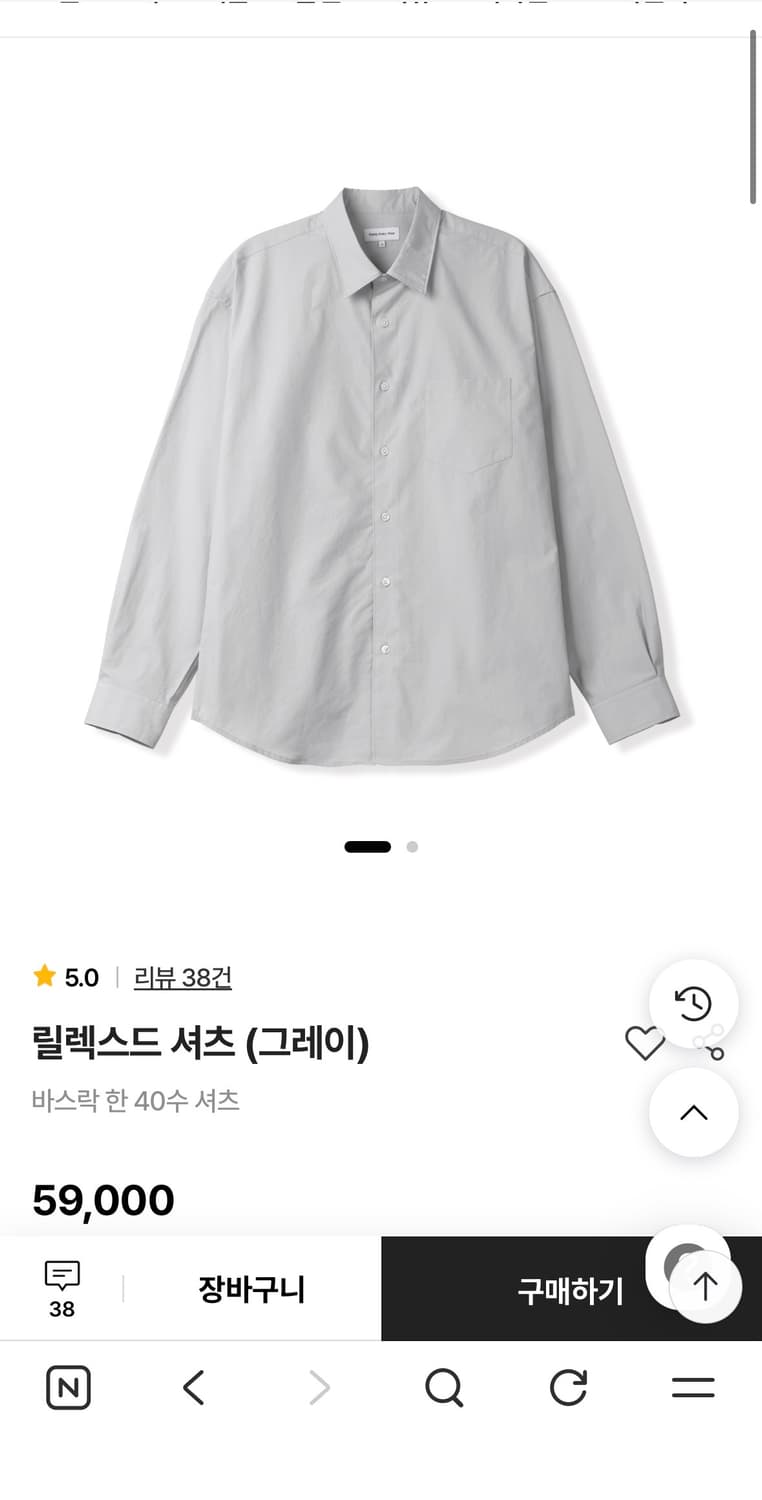Screen dimensions: 762x1500
Task: Refresh the page with reload icon
Action: pos(568,1387)
